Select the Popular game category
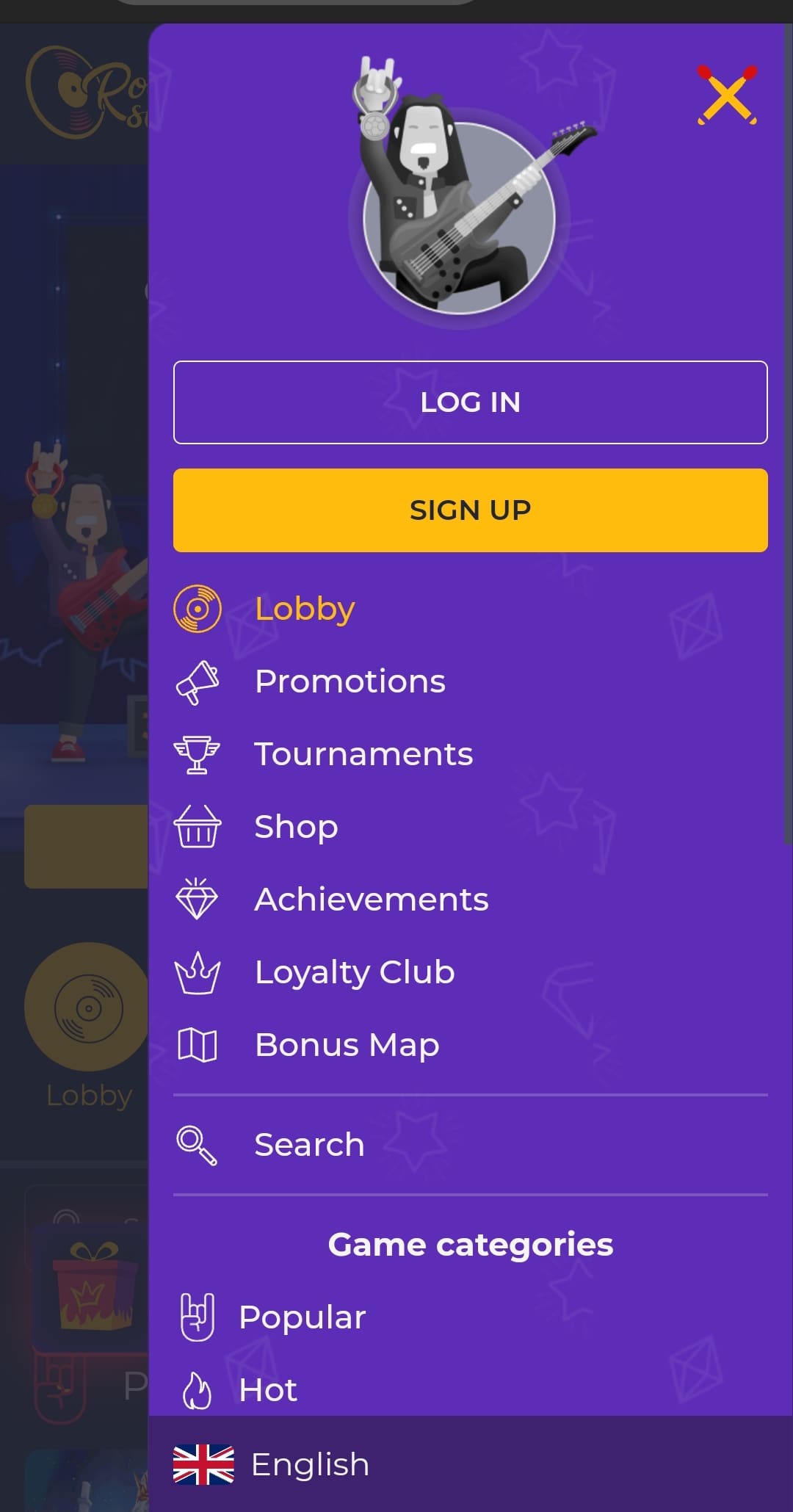The image size is (793, 1512). pos(302,1317)
